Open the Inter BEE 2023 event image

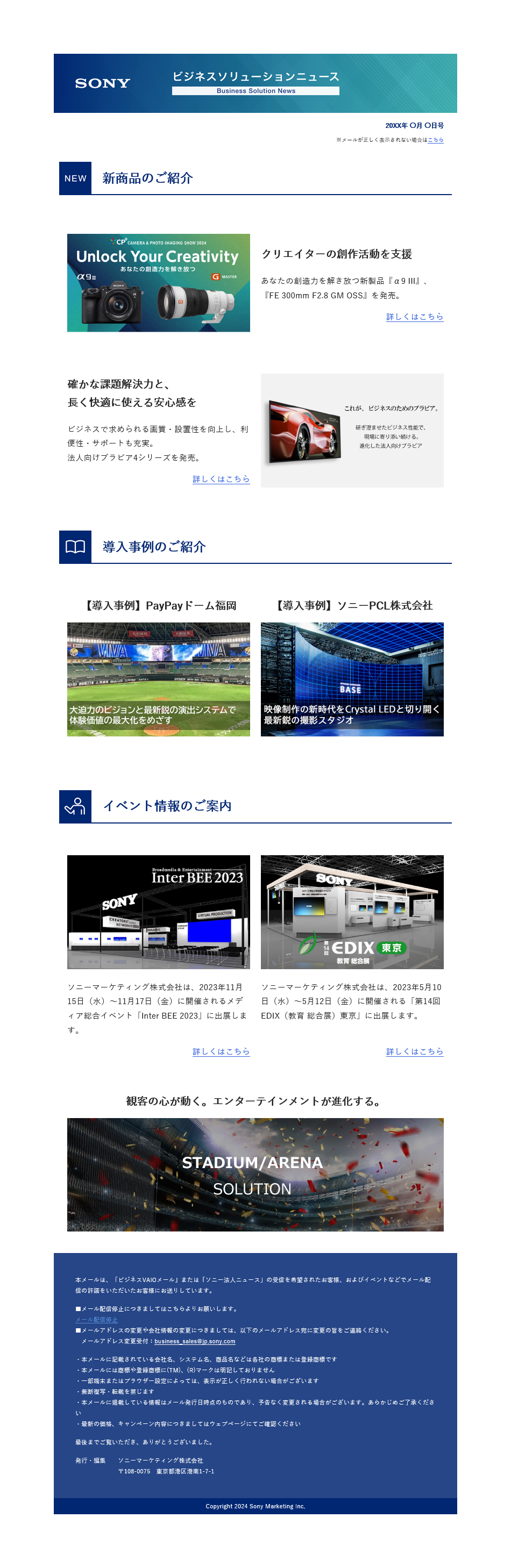pyautogui.click(x=158, y=911)
